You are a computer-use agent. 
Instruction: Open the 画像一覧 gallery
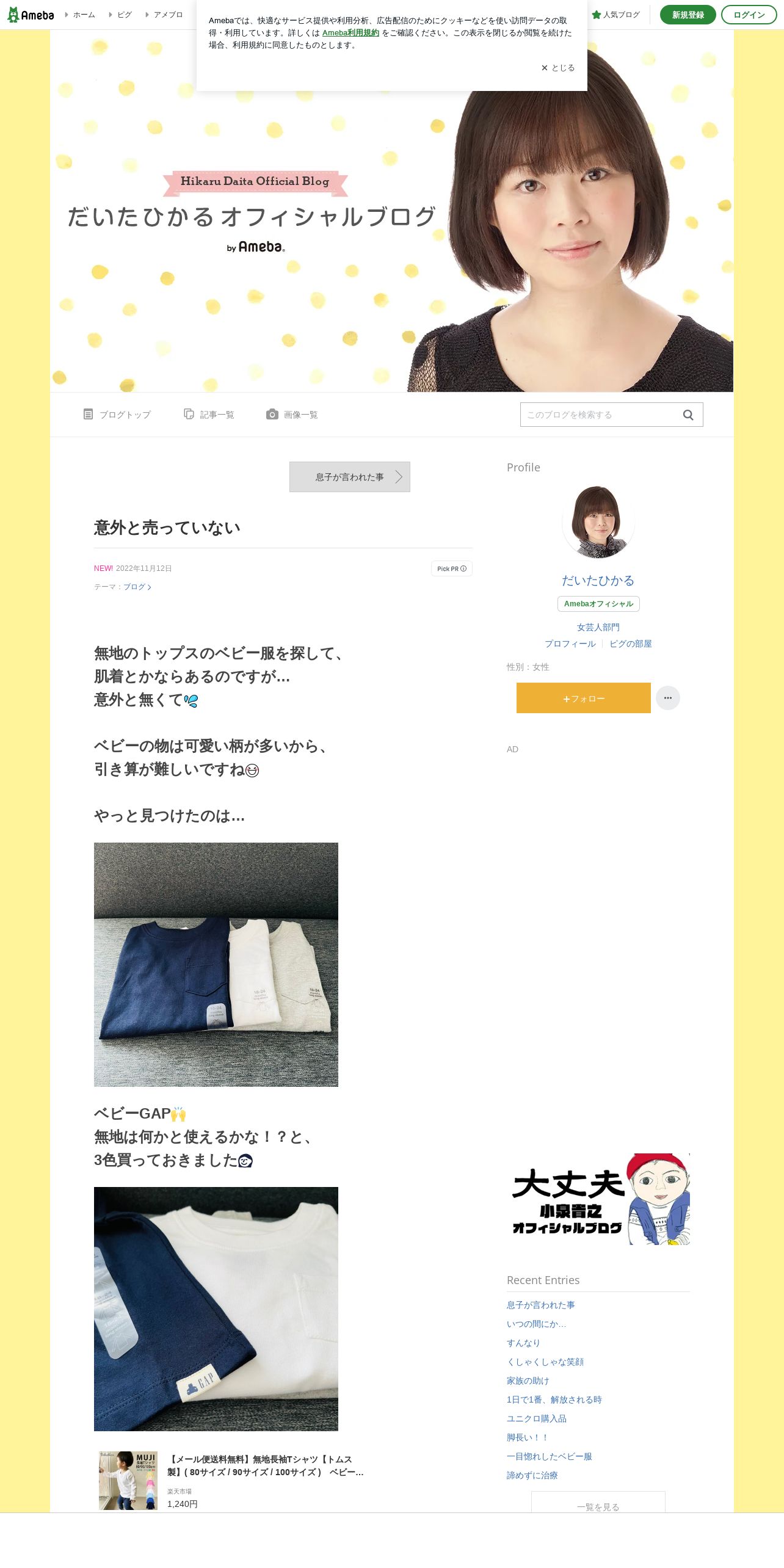pos(292,415)
